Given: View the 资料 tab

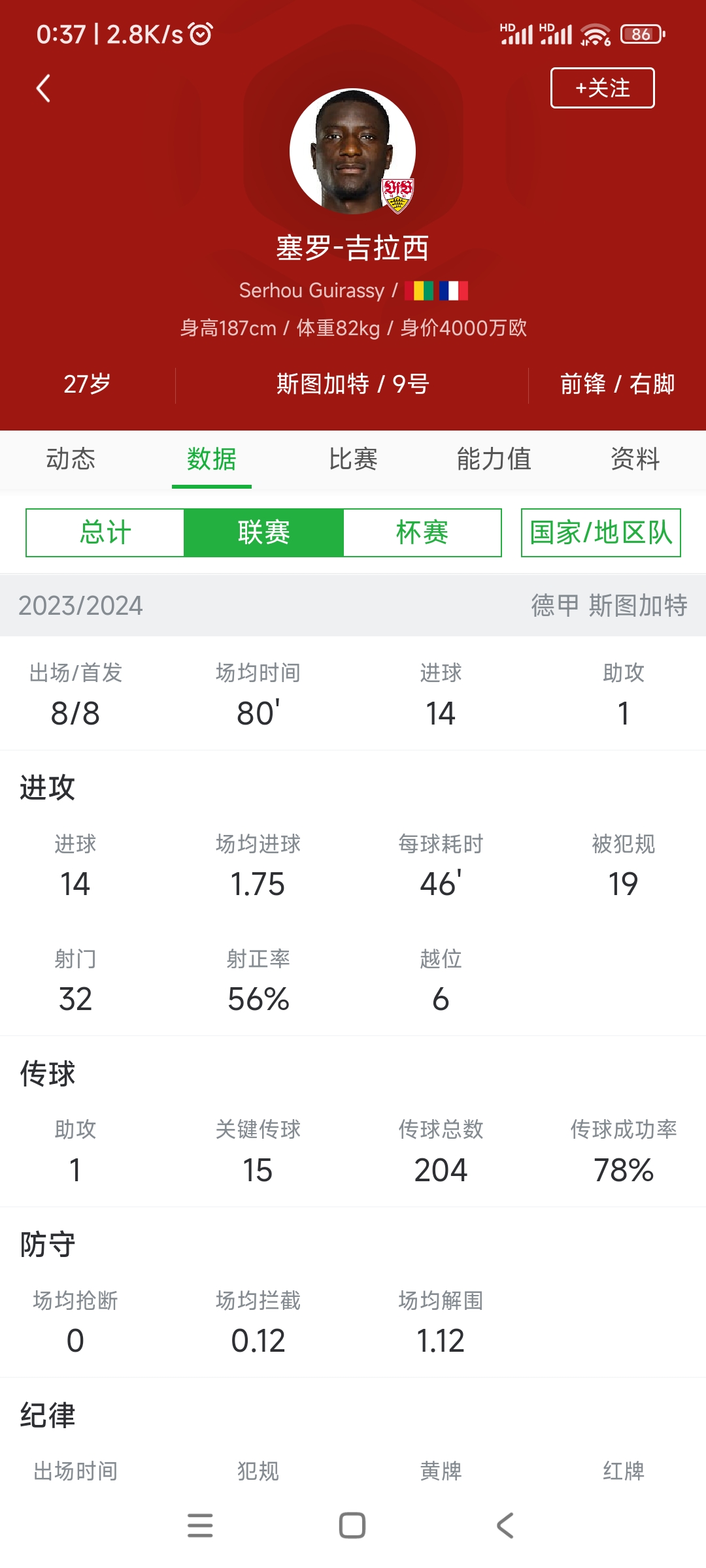Looking at the screenshot, I should coord(635,459).
